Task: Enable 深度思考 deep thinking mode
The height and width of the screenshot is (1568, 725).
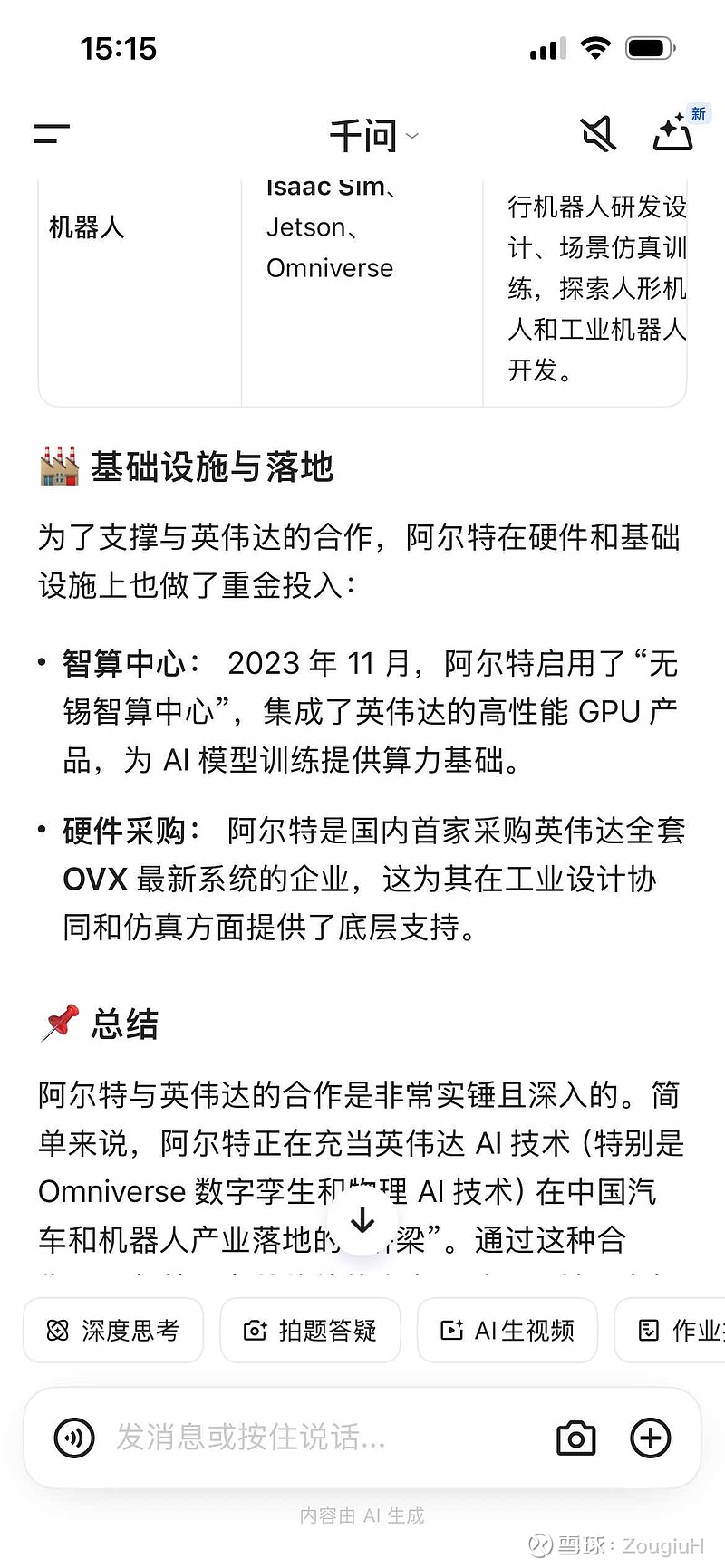Action: [112, 1330]
